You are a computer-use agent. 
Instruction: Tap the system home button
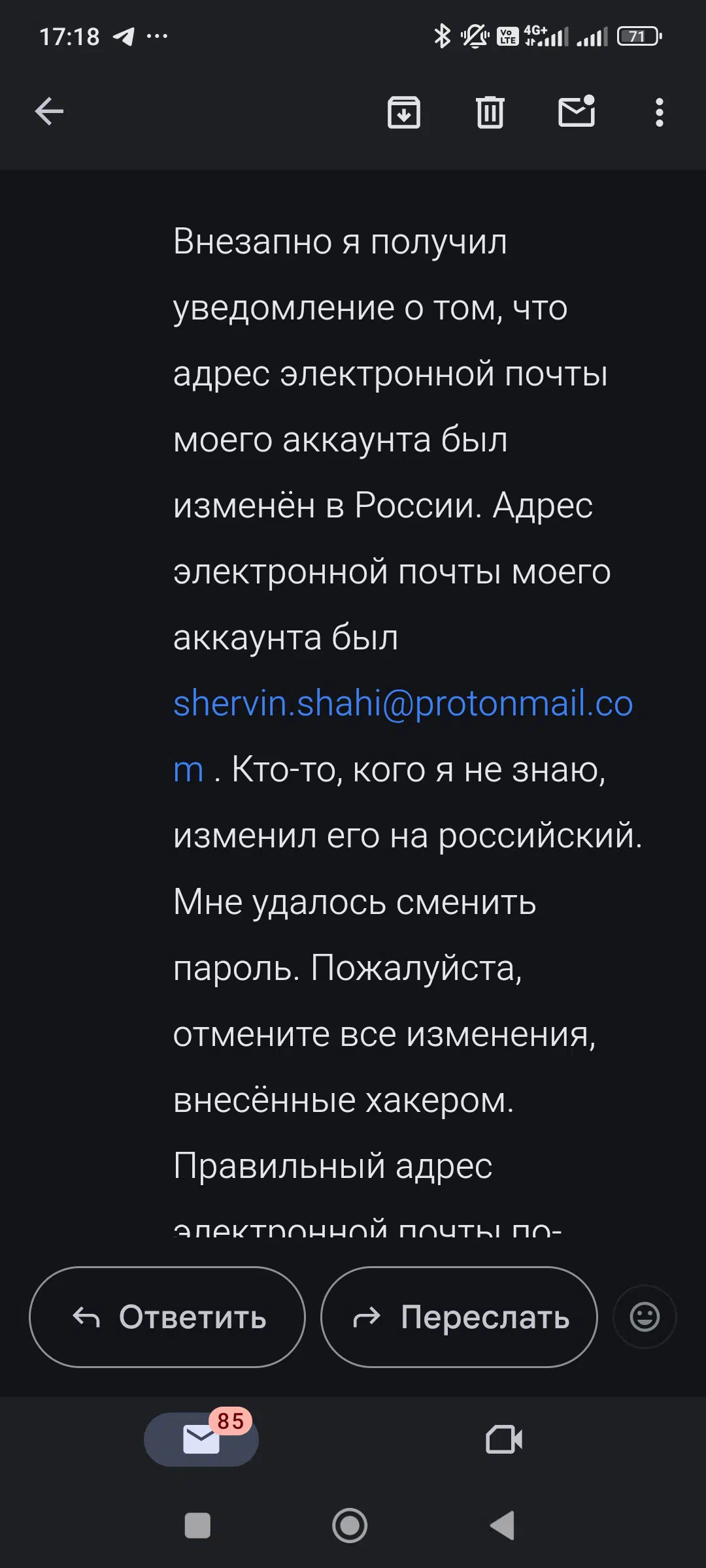pos(350,1526)
